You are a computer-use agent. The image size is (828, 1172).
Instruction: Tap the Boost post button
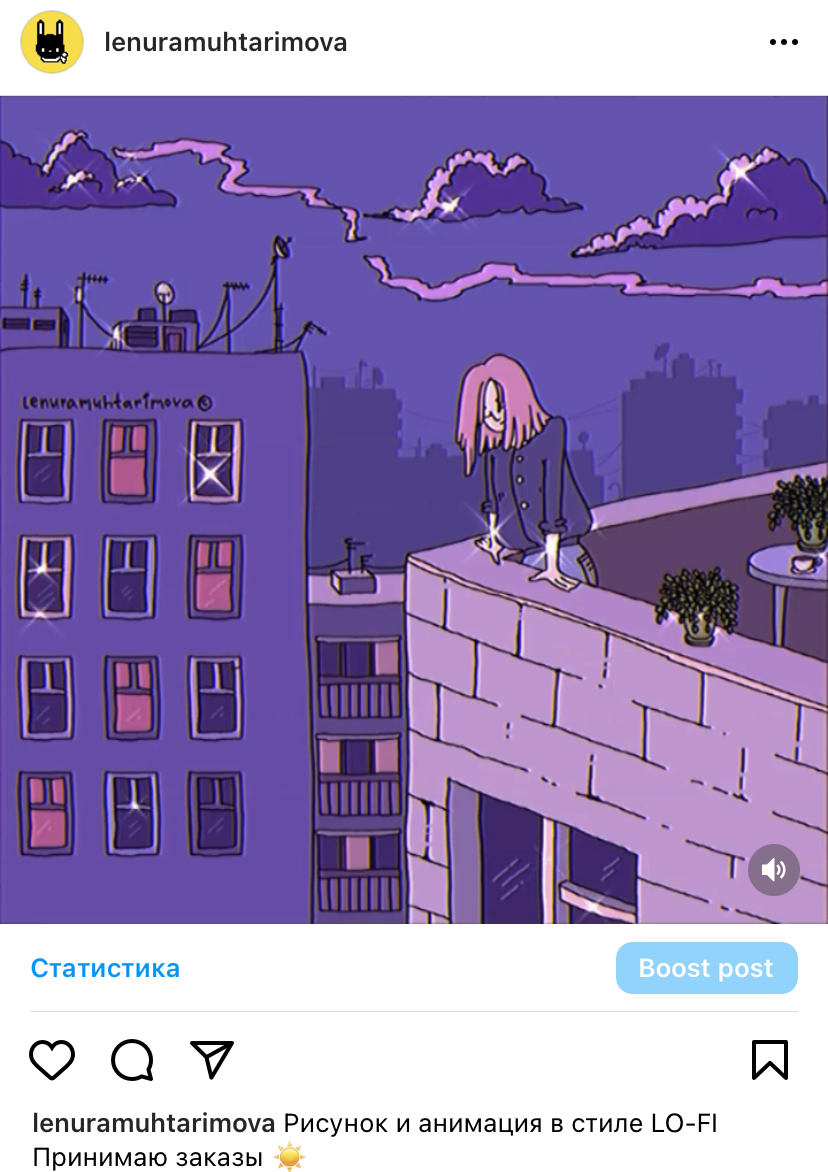pyautogui.click(x=706, y=968)
